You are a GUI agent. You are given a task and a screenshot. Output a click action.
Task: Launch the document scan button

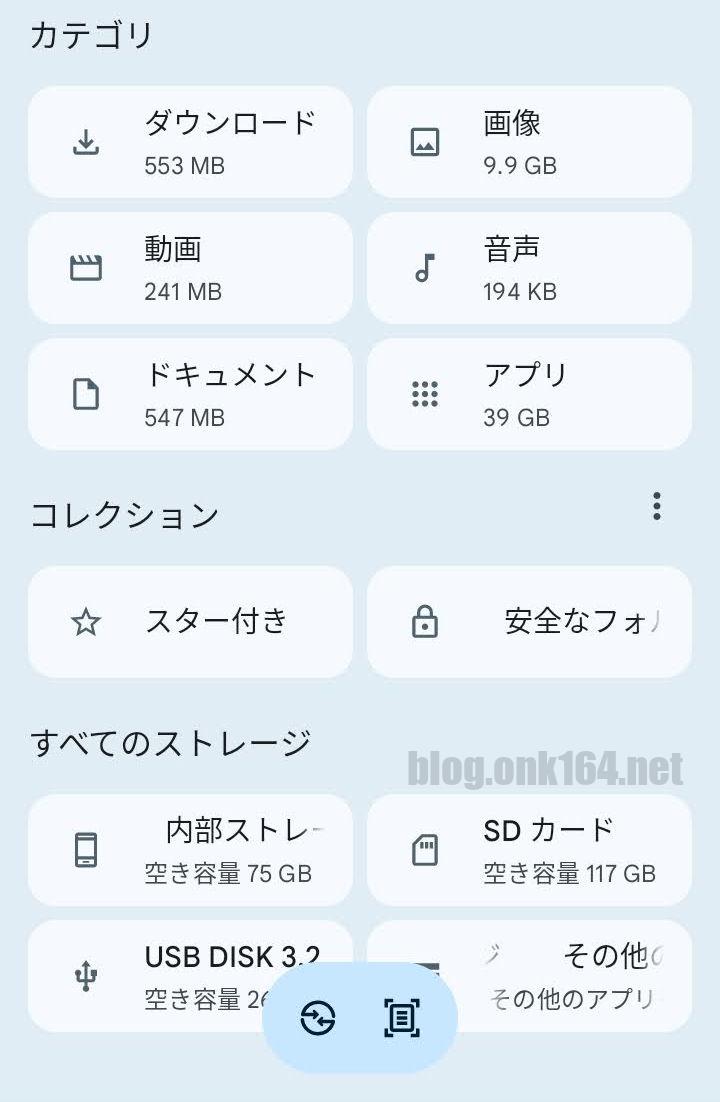click(402, 1018)
